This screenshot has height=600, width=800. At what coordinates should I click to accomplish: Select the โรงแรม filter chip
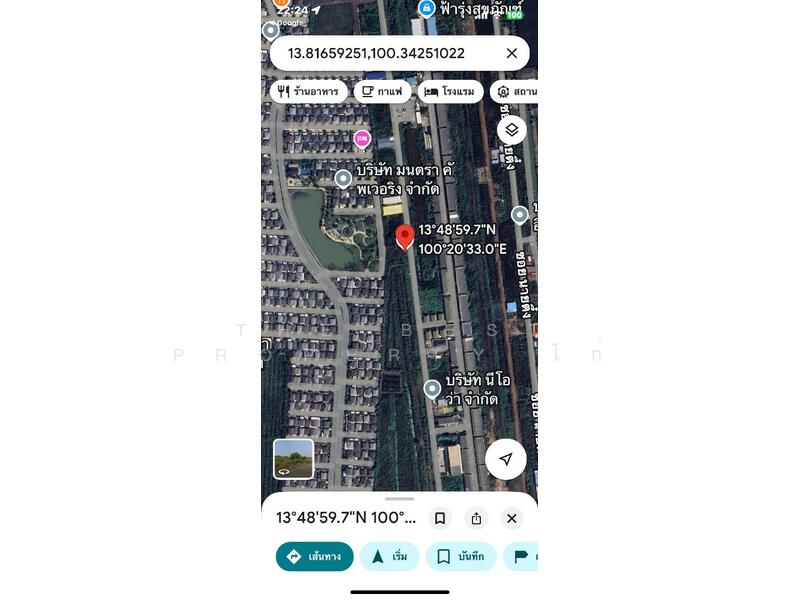click(x=450, y=91)
